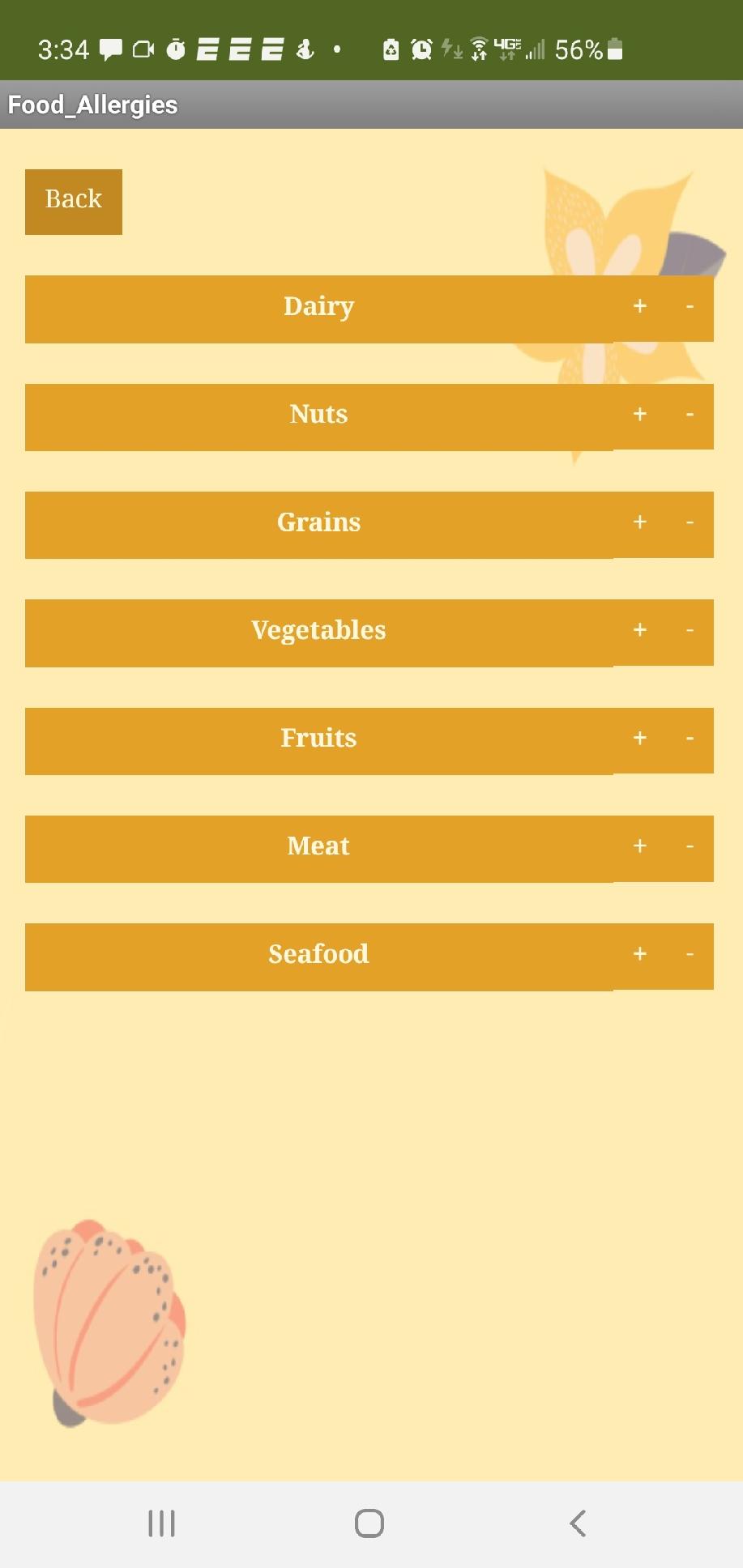The width and height of the screenshot is (743, 1568).
Task: Go to the system home screen
Action: [369, 1523]
